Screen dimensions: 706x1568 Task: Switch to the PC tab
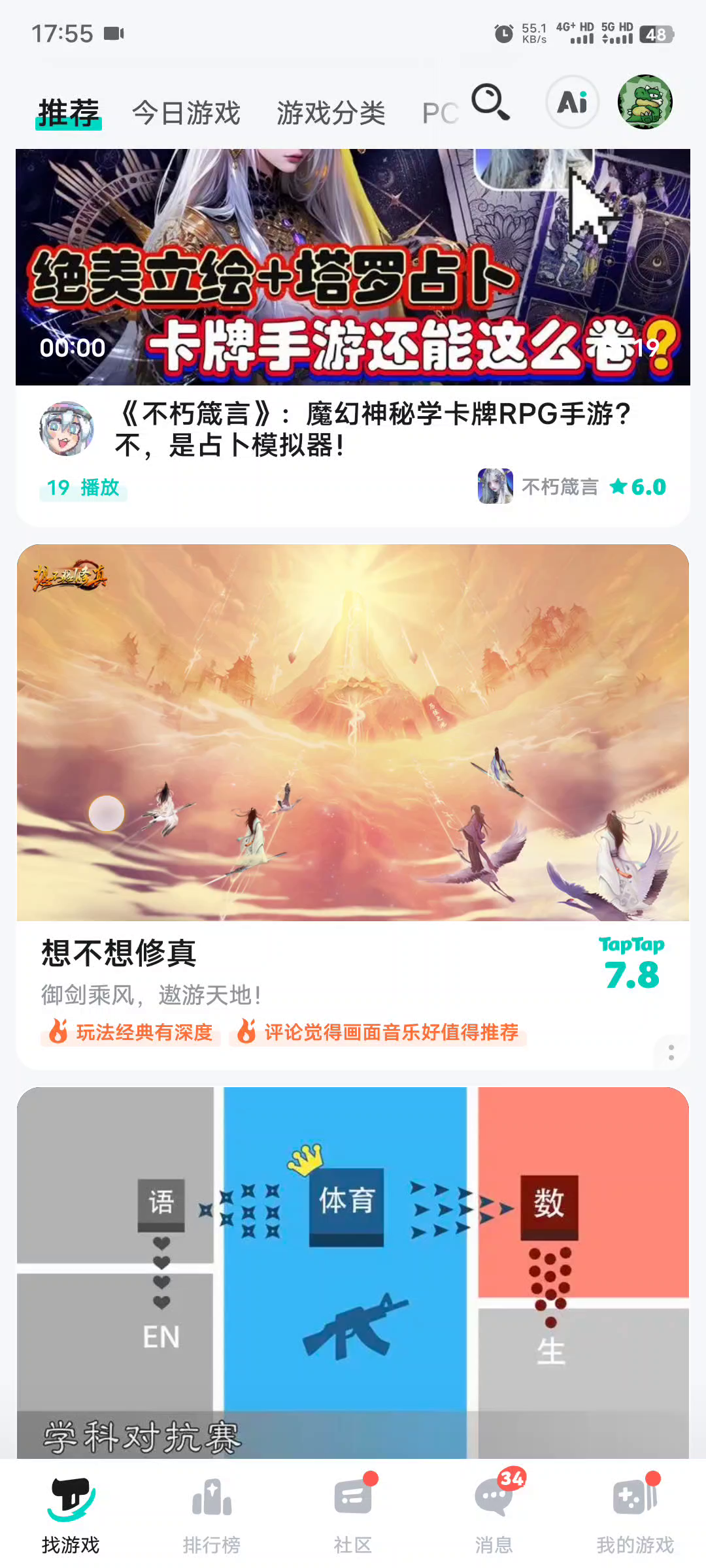tap(440, 114)
